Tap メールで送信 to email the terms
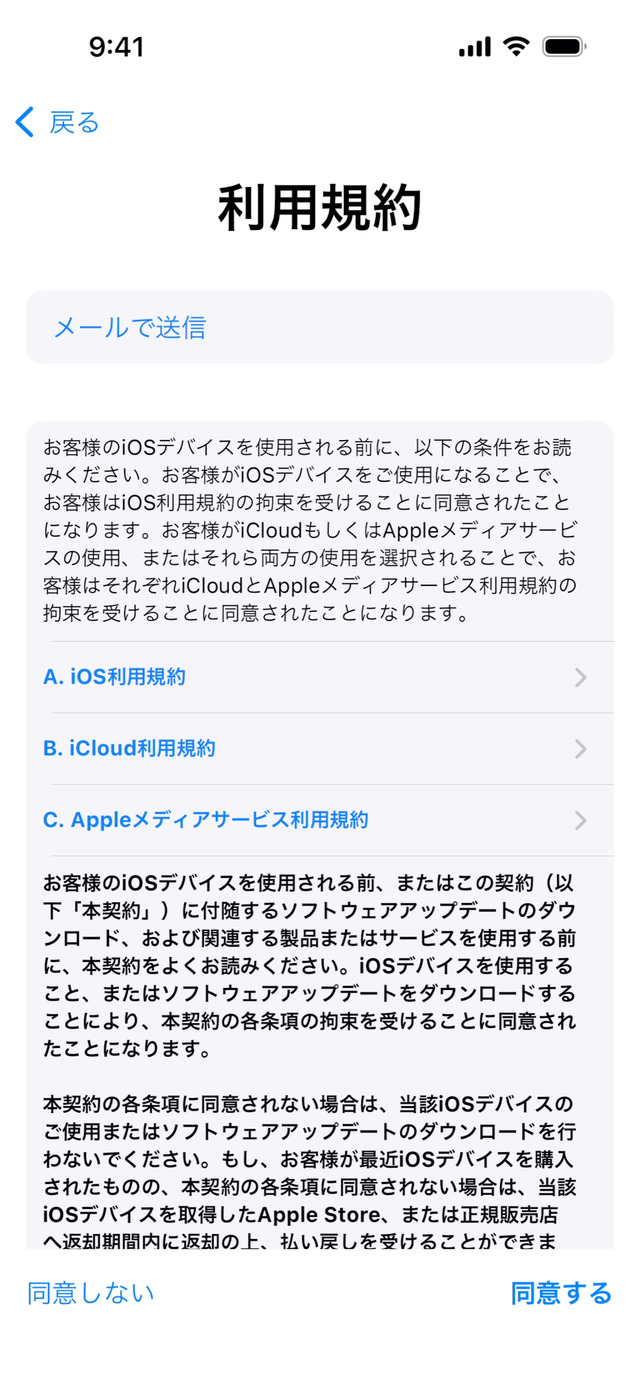The height and width of the screenshot is (1384, 640). (130, 327)
